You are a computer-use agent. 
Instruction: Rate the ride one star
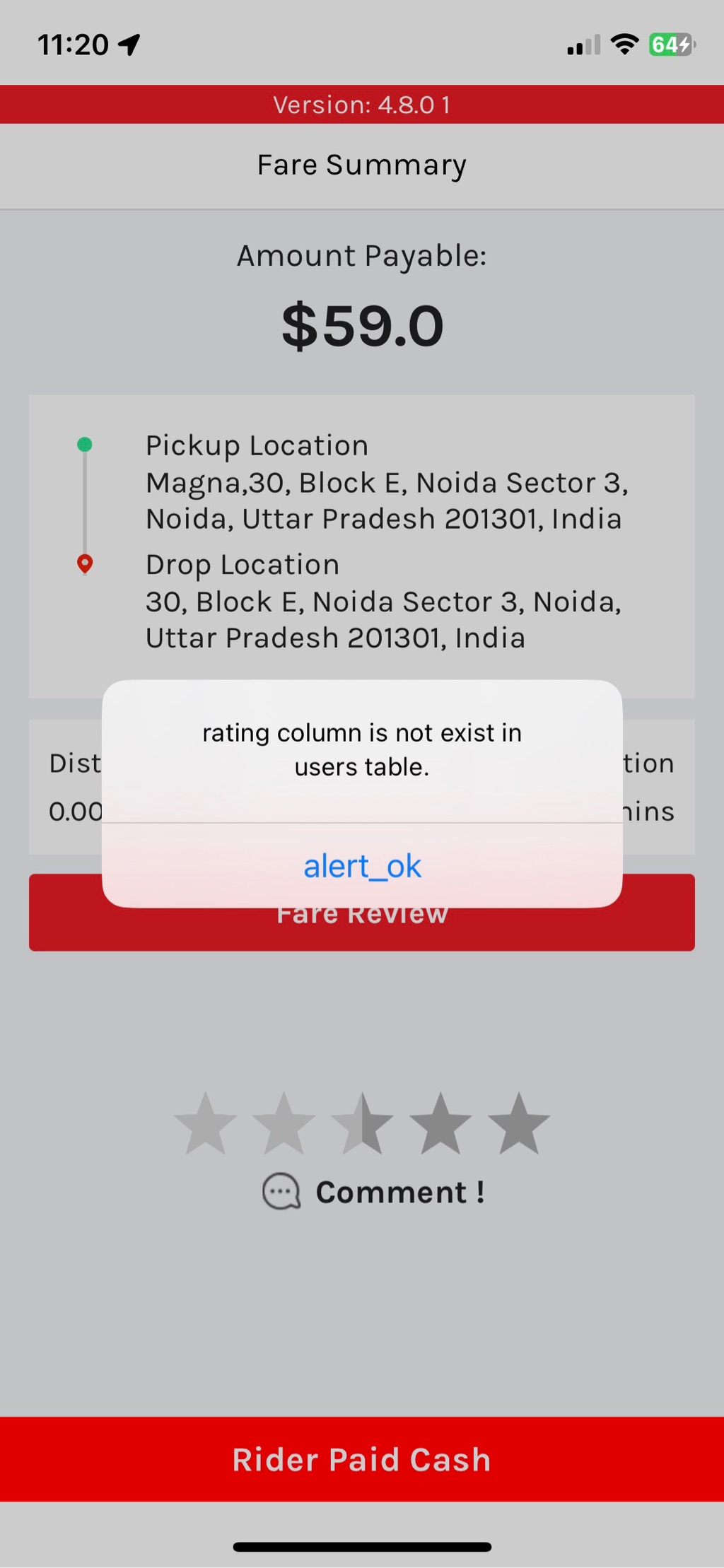coord(206,1124)
